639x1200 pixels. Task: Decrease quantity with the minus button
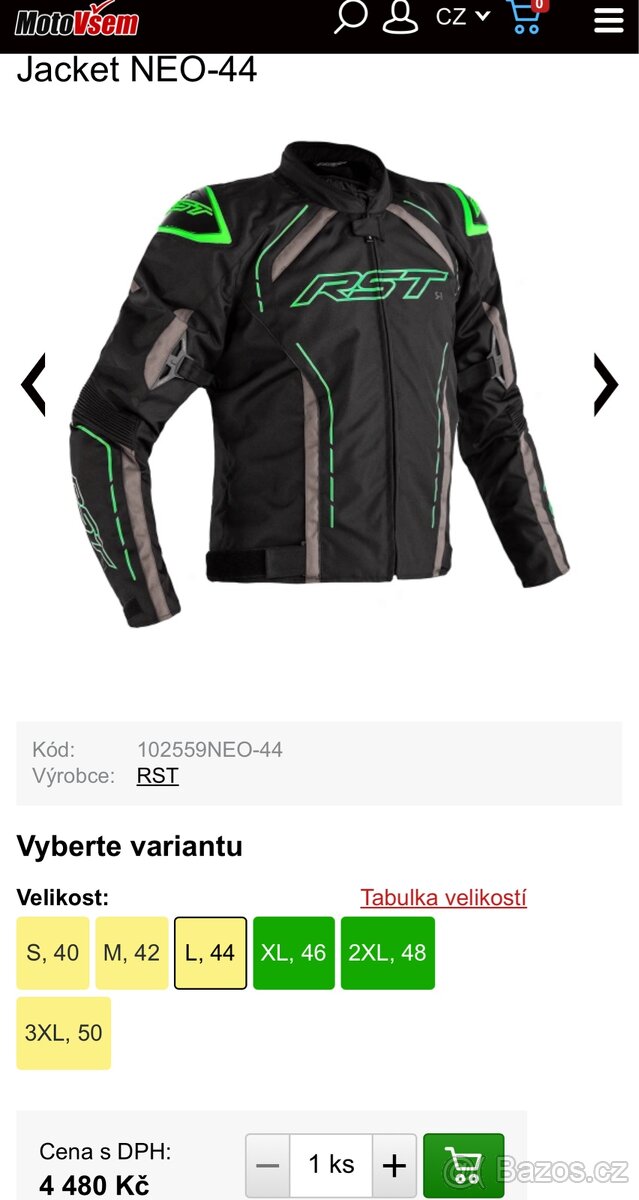(x=268, y=1165)
